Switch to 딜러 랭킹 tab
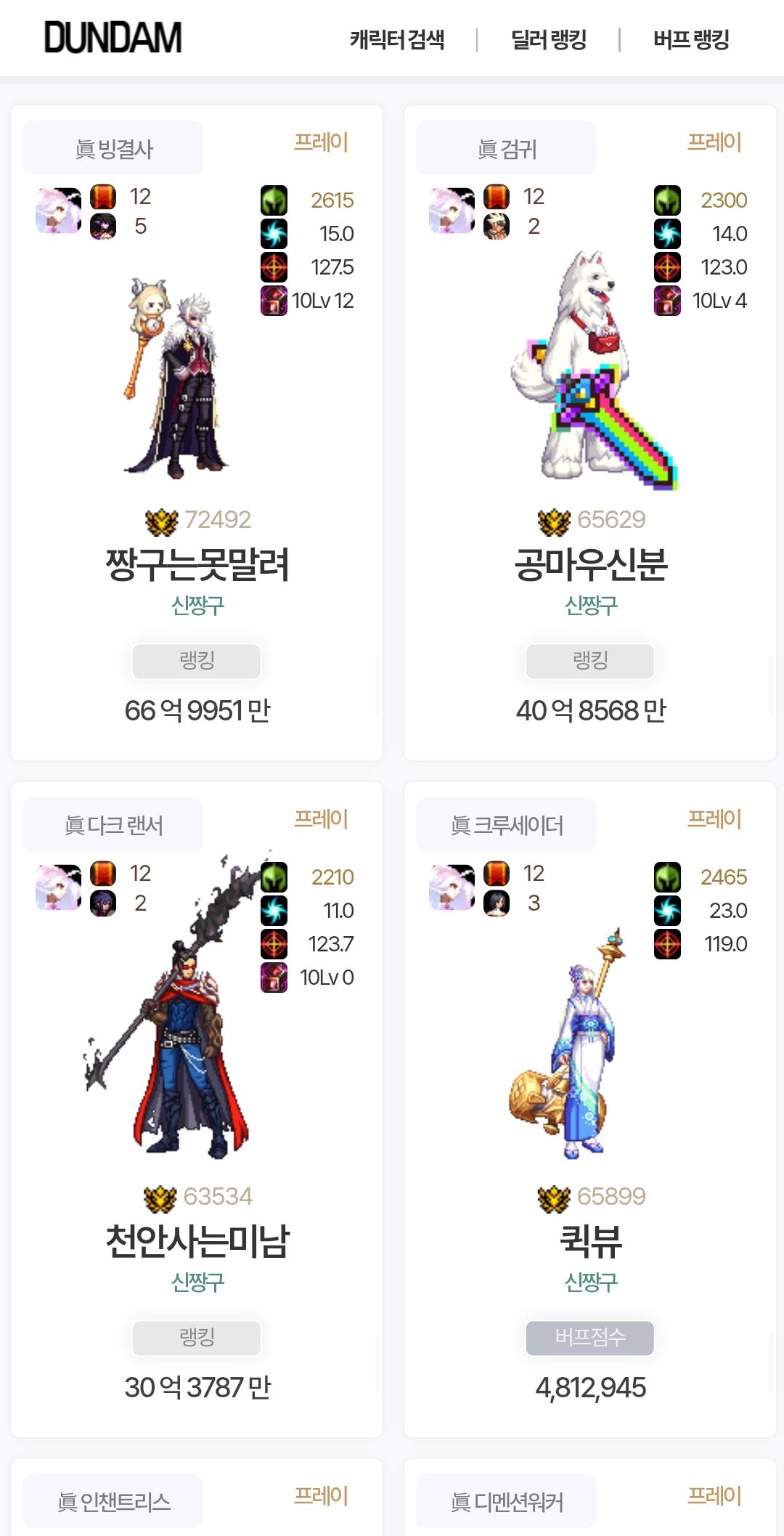This screenshot has width=784, height=1536. coord(549,39)
